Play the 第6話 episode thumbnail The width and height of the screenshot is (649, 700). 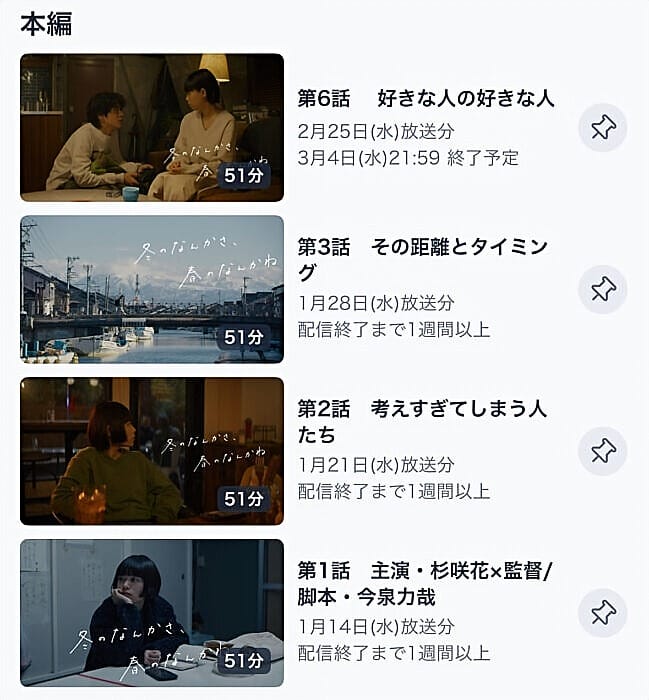[x=152, y=128]
